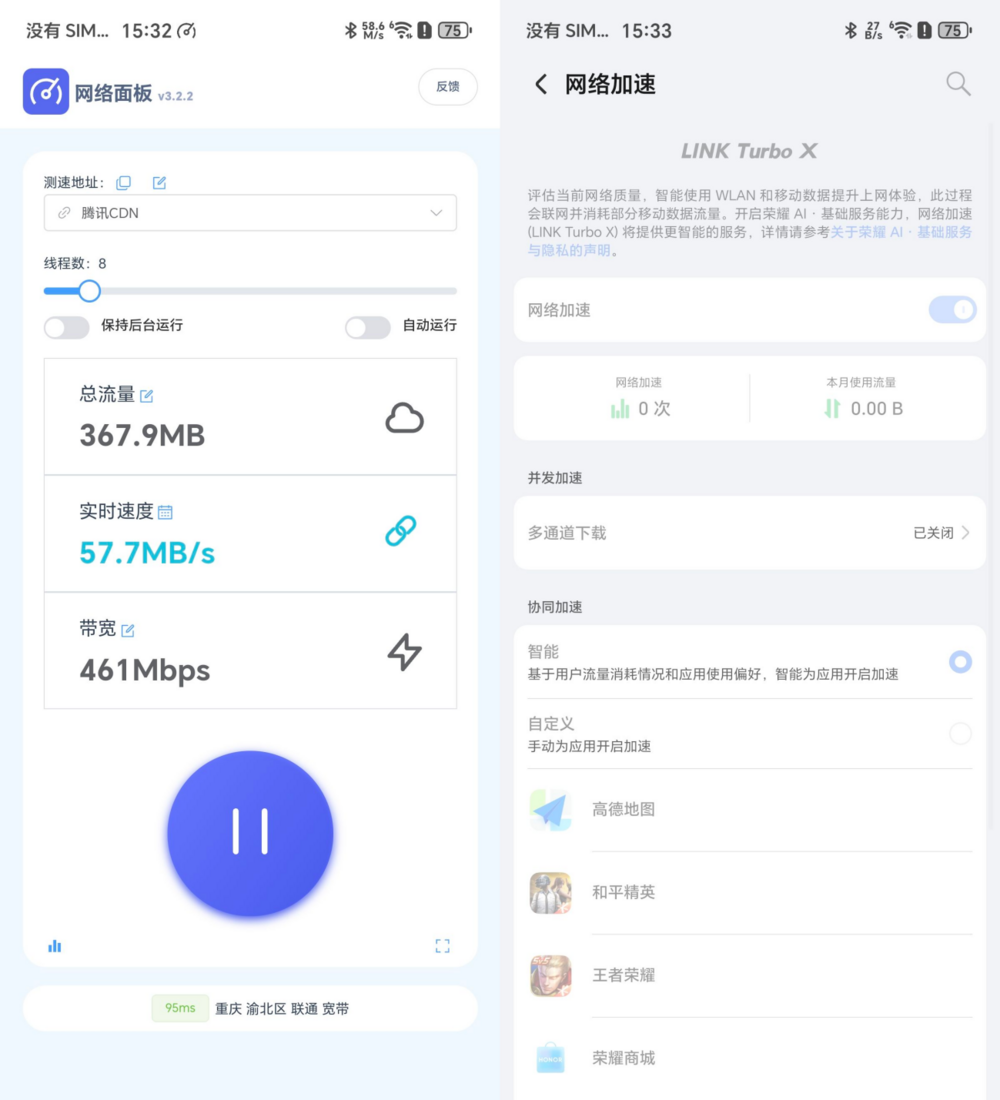Turn on 自动运行 toggle
This screenshot has width=1000, height=1100.
coord(367,327)
